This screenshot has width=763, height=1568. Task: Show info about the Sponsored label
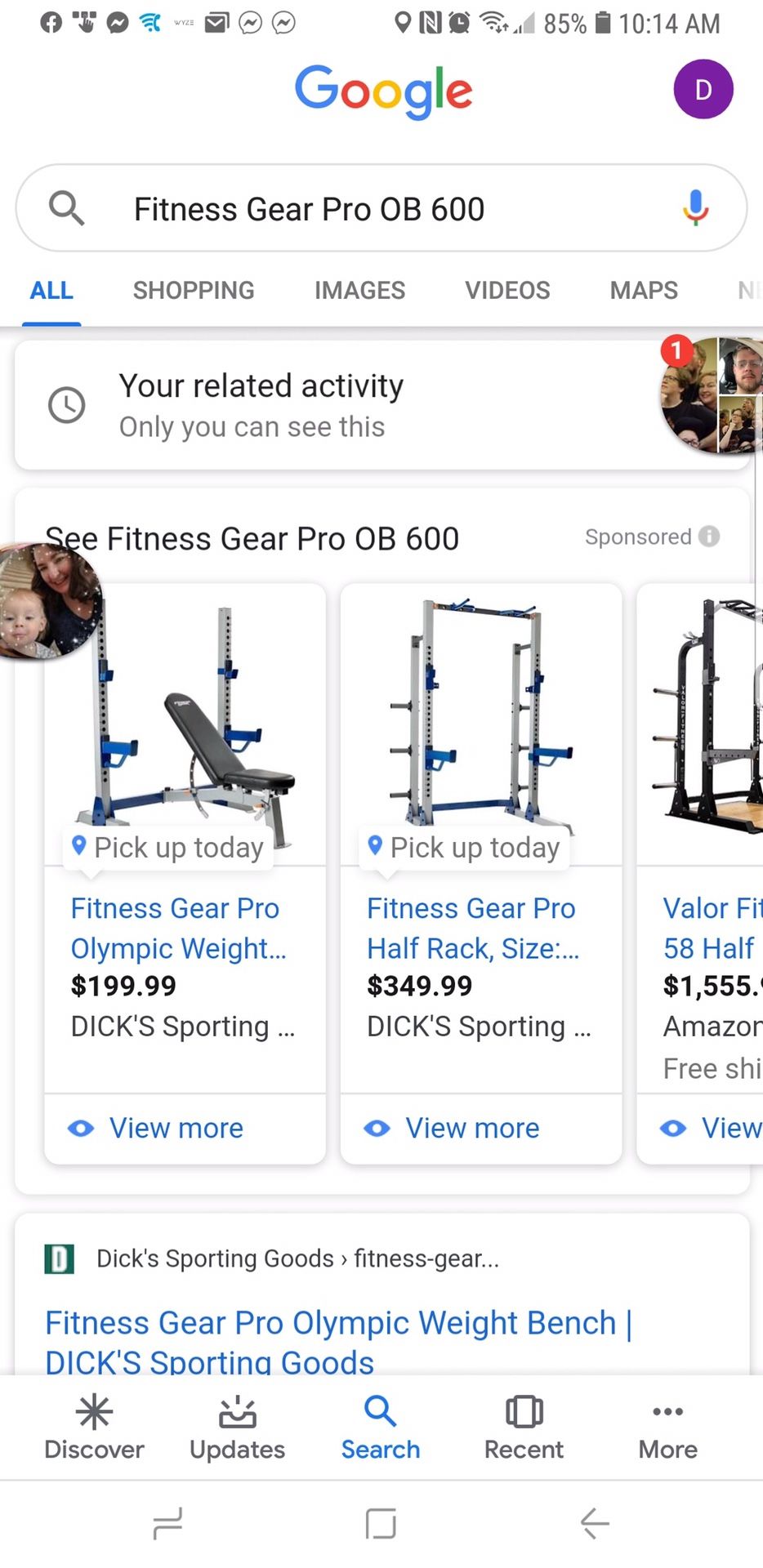[709, 537]
